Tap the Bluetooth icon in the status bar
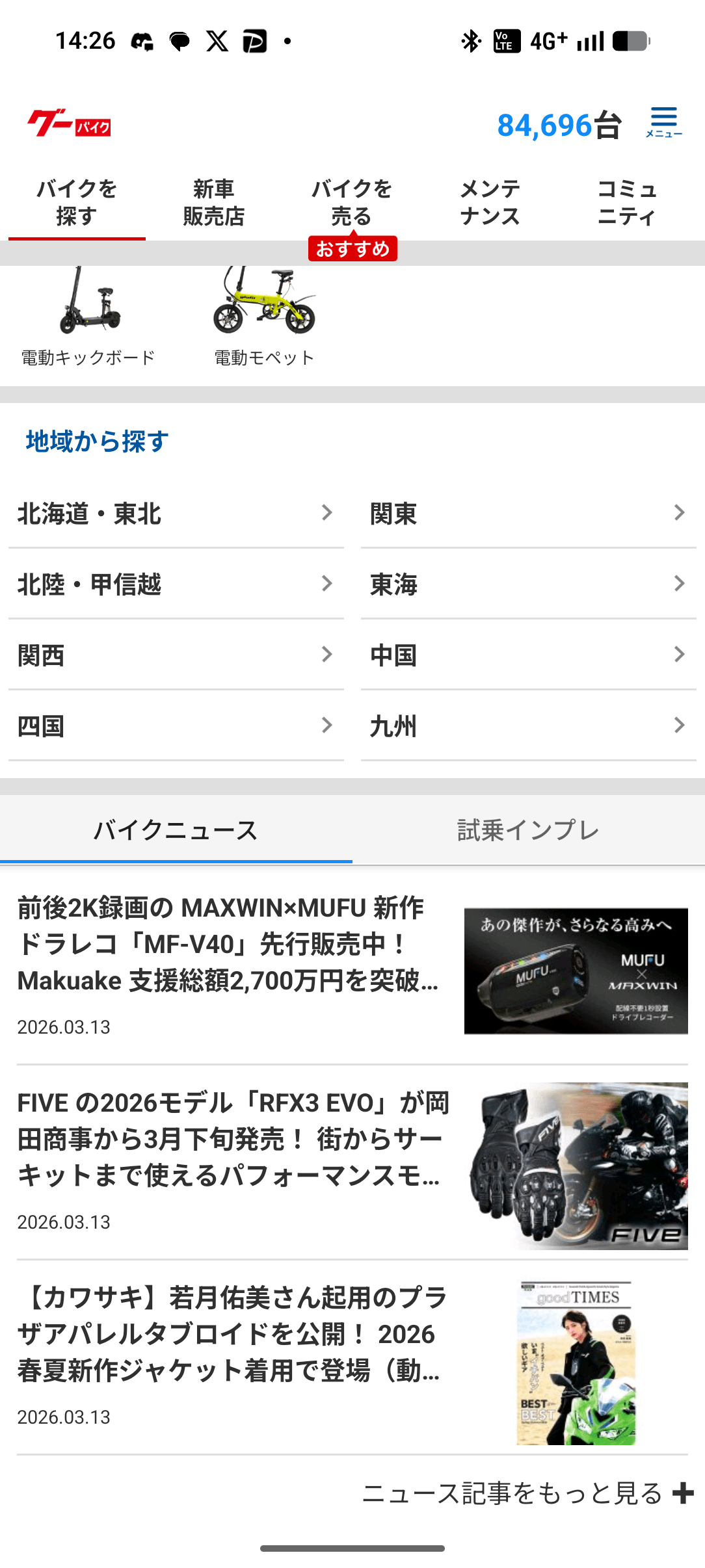Image resolution: width=705 pixels, height=1568 pixels. coord(470,40)
